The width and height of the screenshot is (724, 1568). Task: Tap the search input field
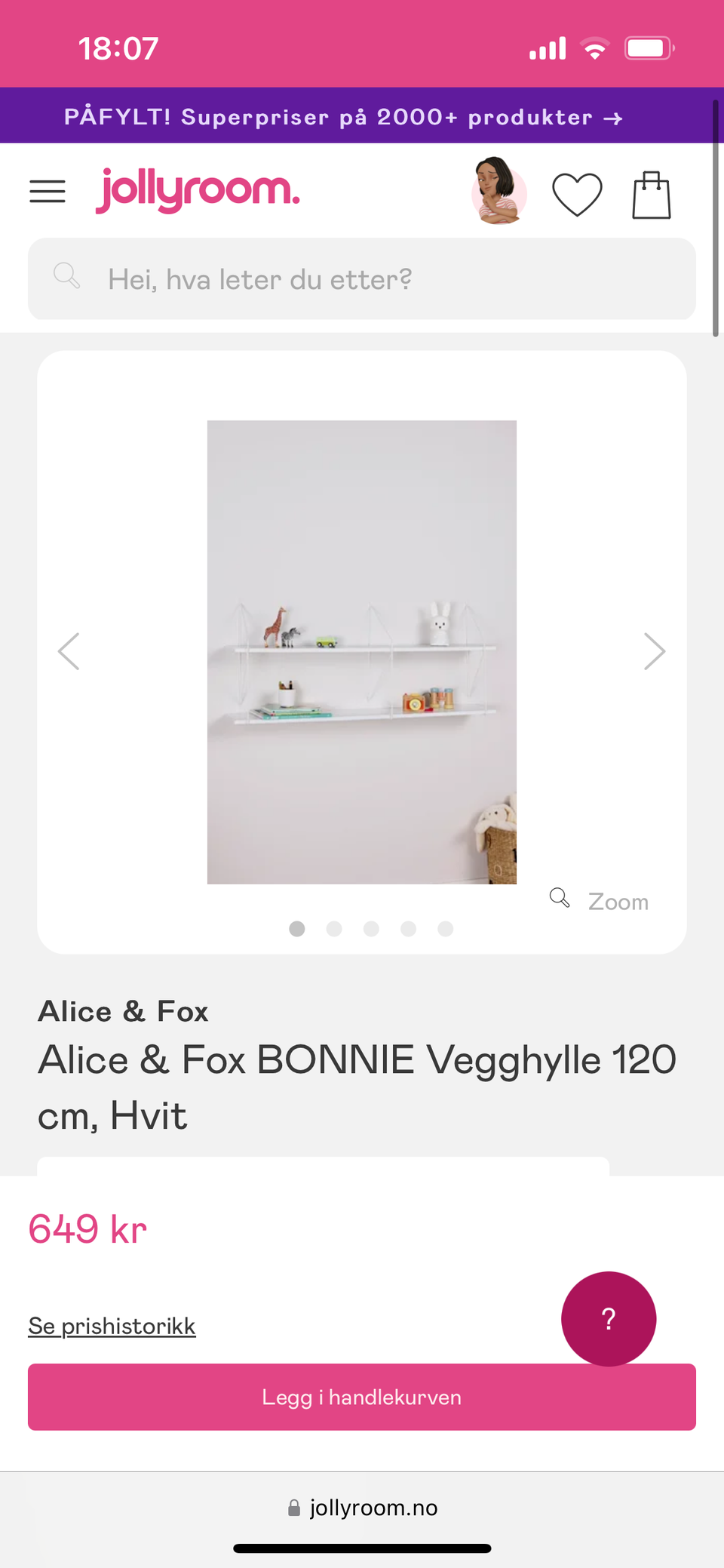[361, 279]
